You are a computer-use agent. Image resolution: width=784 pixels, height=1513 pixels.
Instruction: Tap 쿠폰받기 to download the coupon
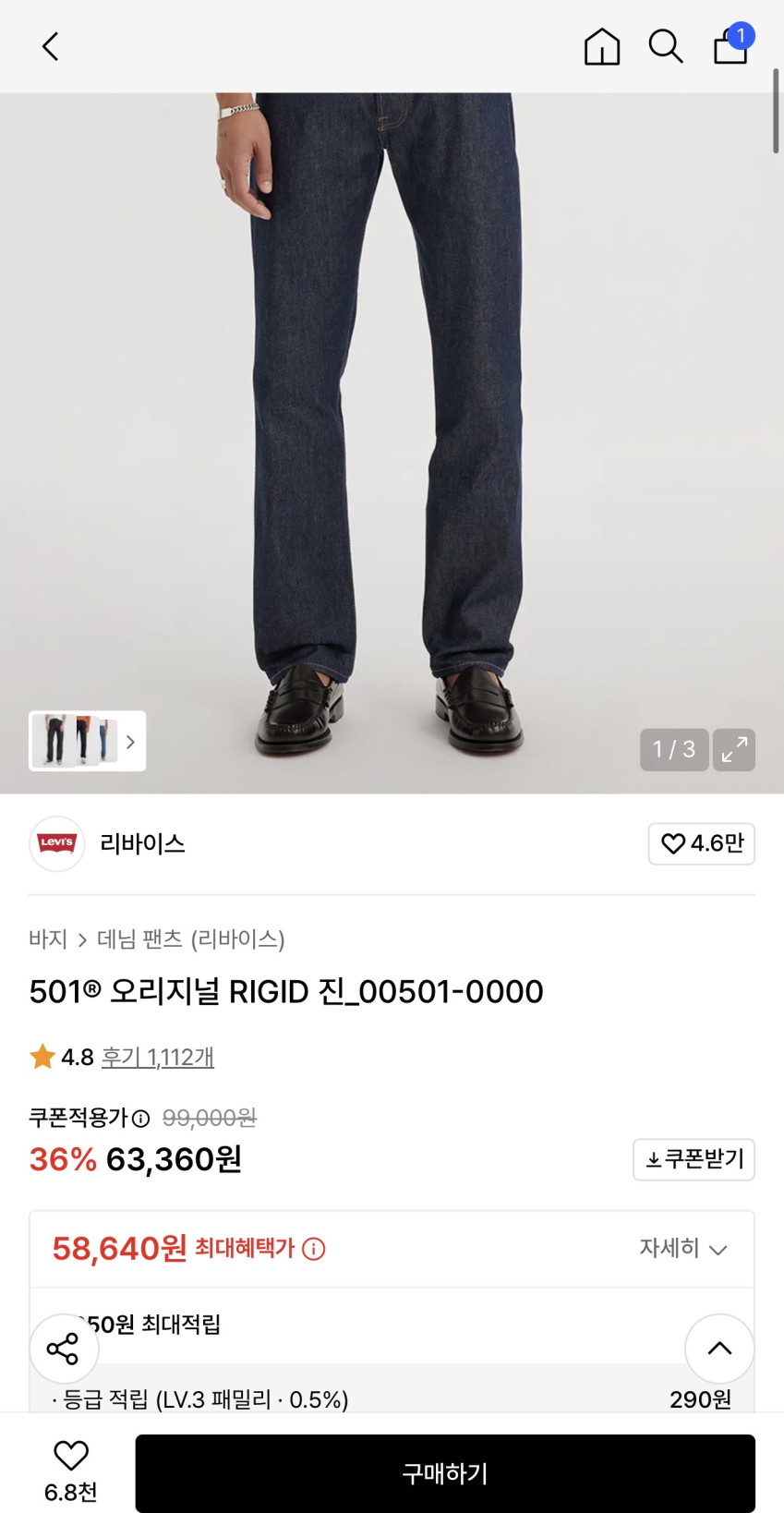694,1159
